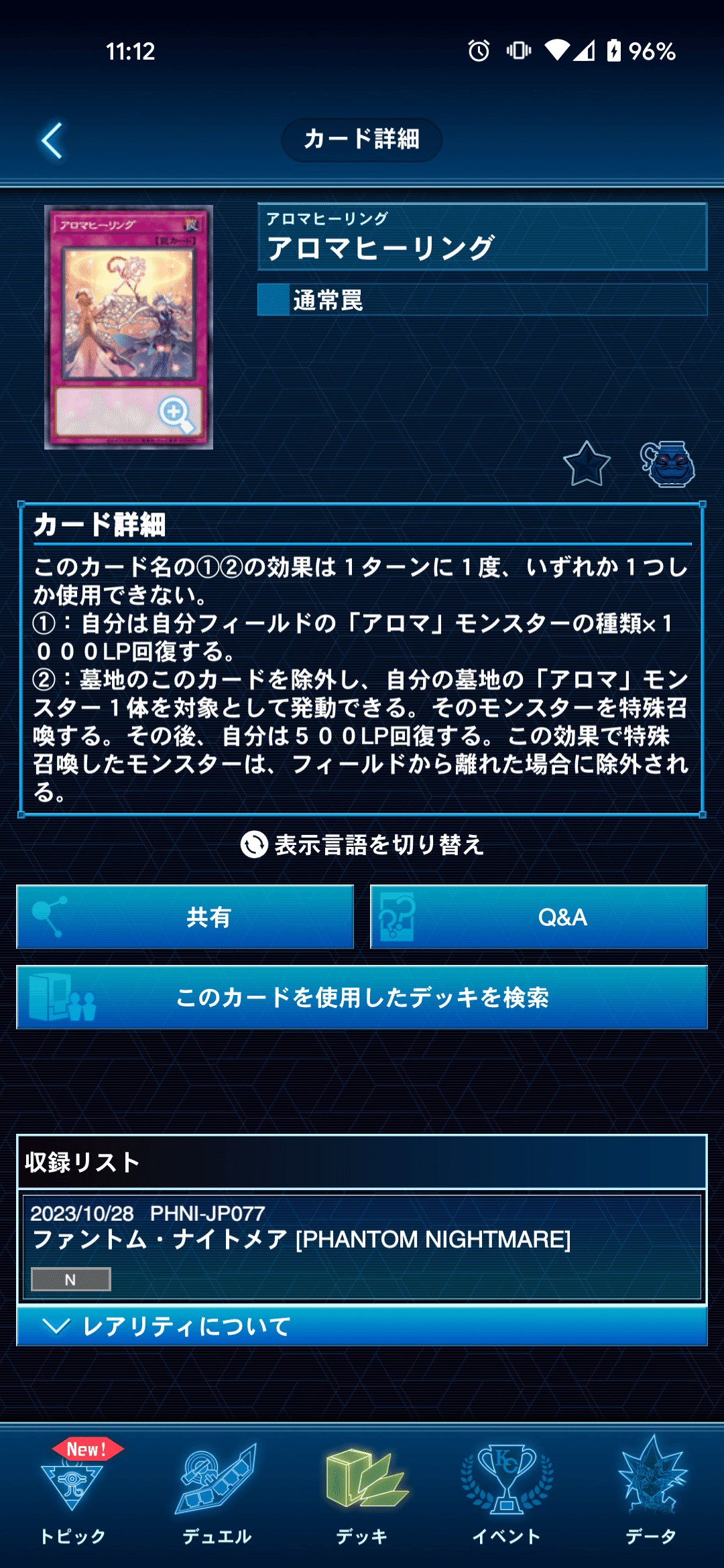
Task: Go back using the top-left arrow
Action: click(x=52, y=141)
